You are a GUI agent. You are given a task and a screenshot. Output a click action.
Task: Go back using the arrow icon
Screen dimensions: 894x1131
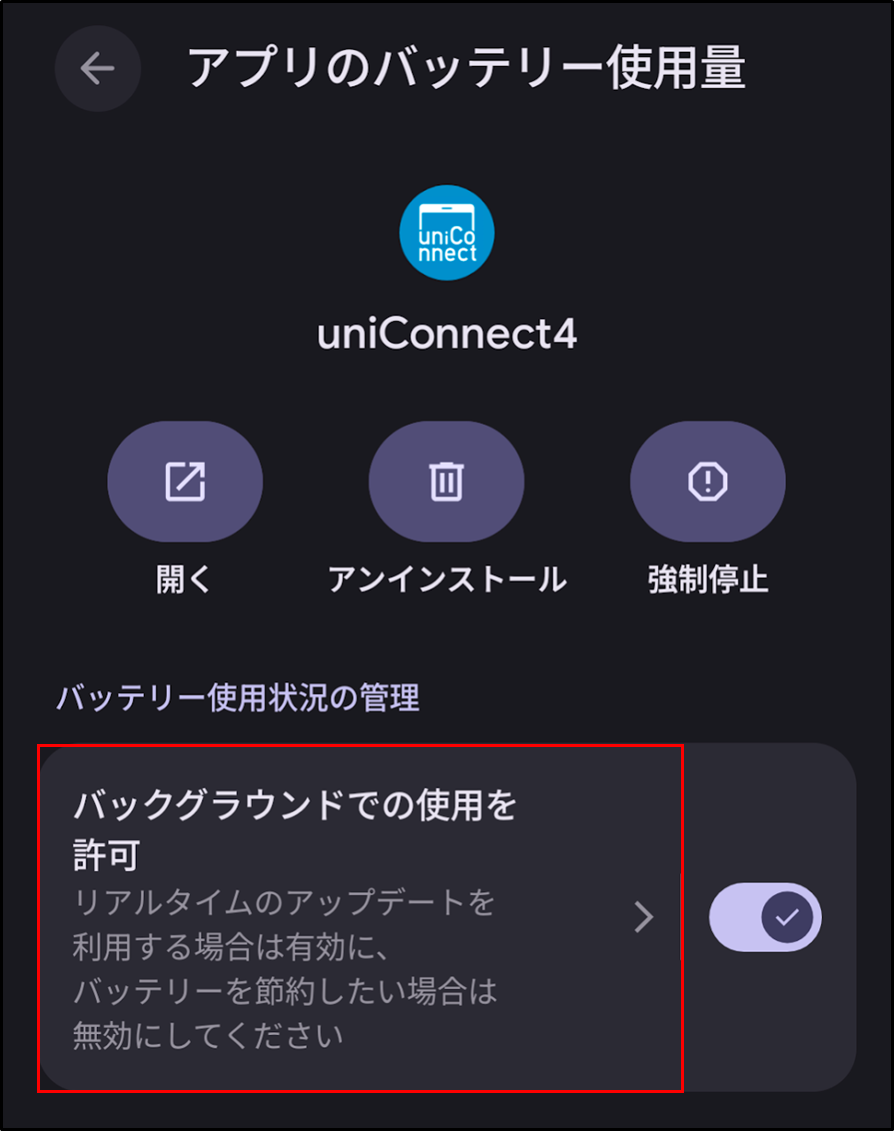pyautogui.click(x=97, y=68)
